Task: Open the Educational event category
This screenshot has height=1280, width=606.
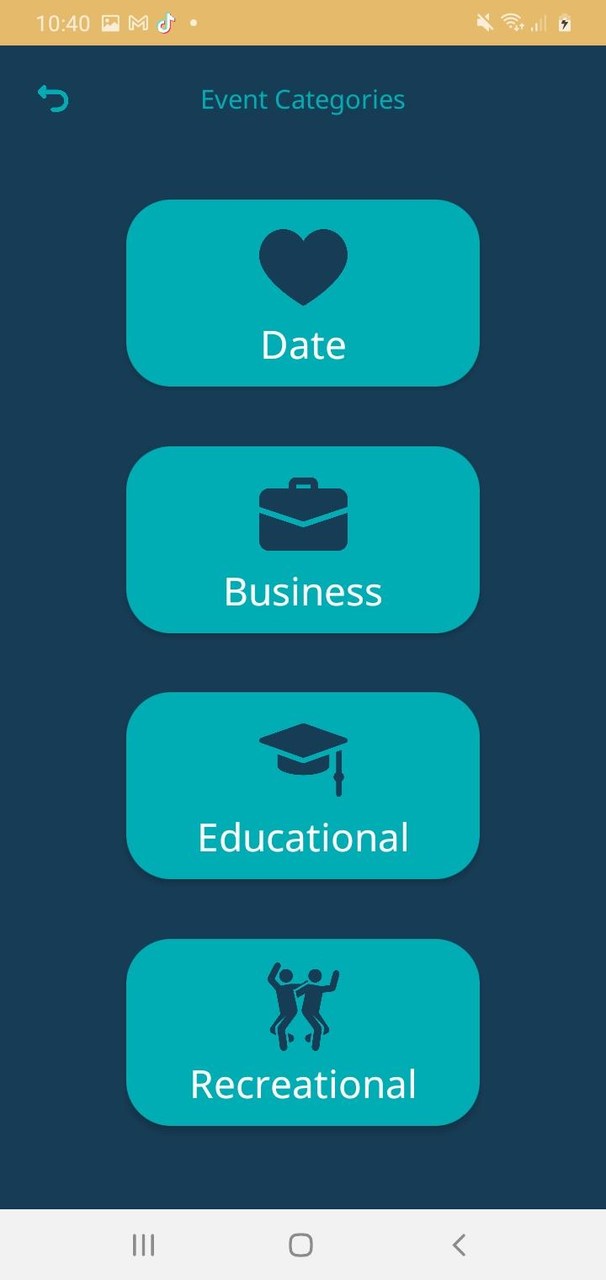Action: click(x=303, y=786)
